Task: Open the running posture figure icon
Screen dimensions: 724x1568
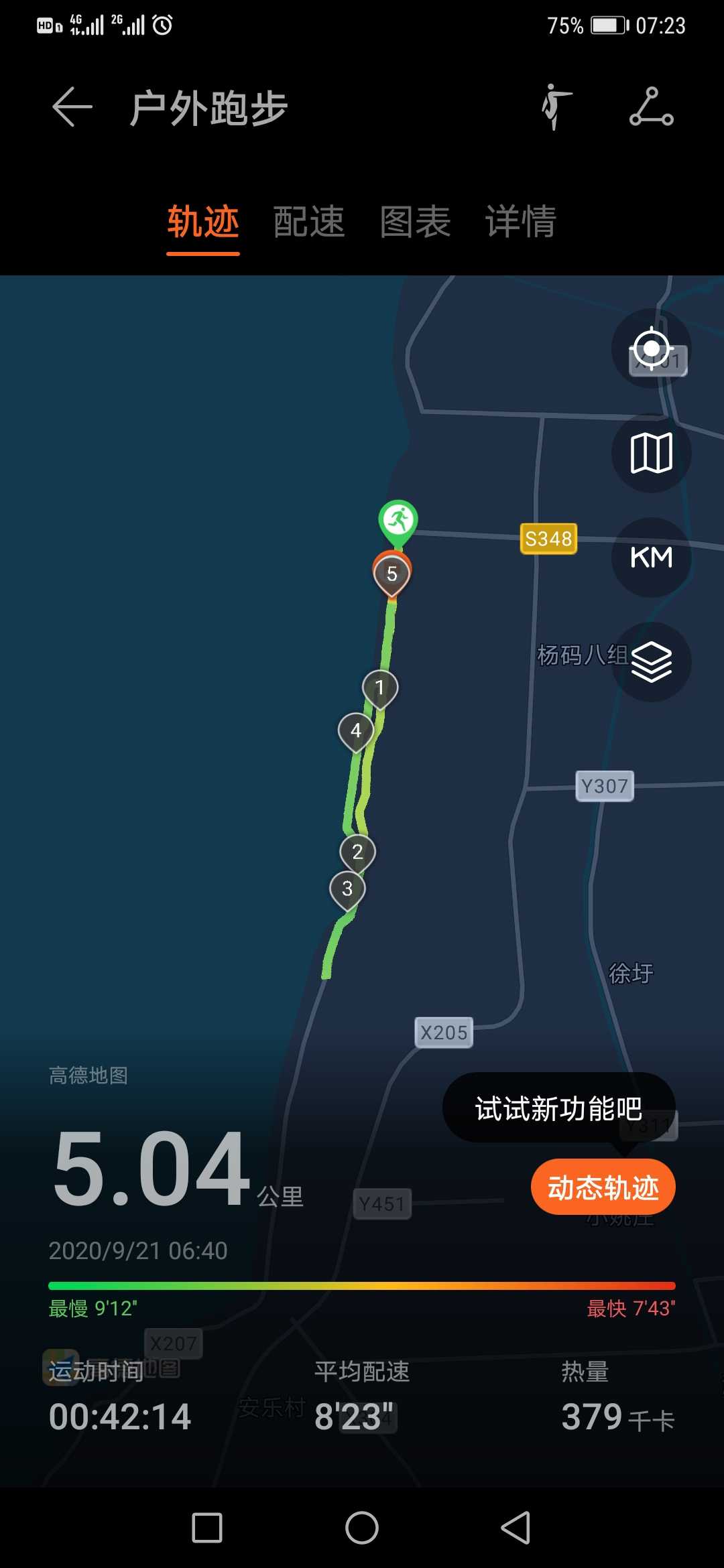Action: (556, 107)
